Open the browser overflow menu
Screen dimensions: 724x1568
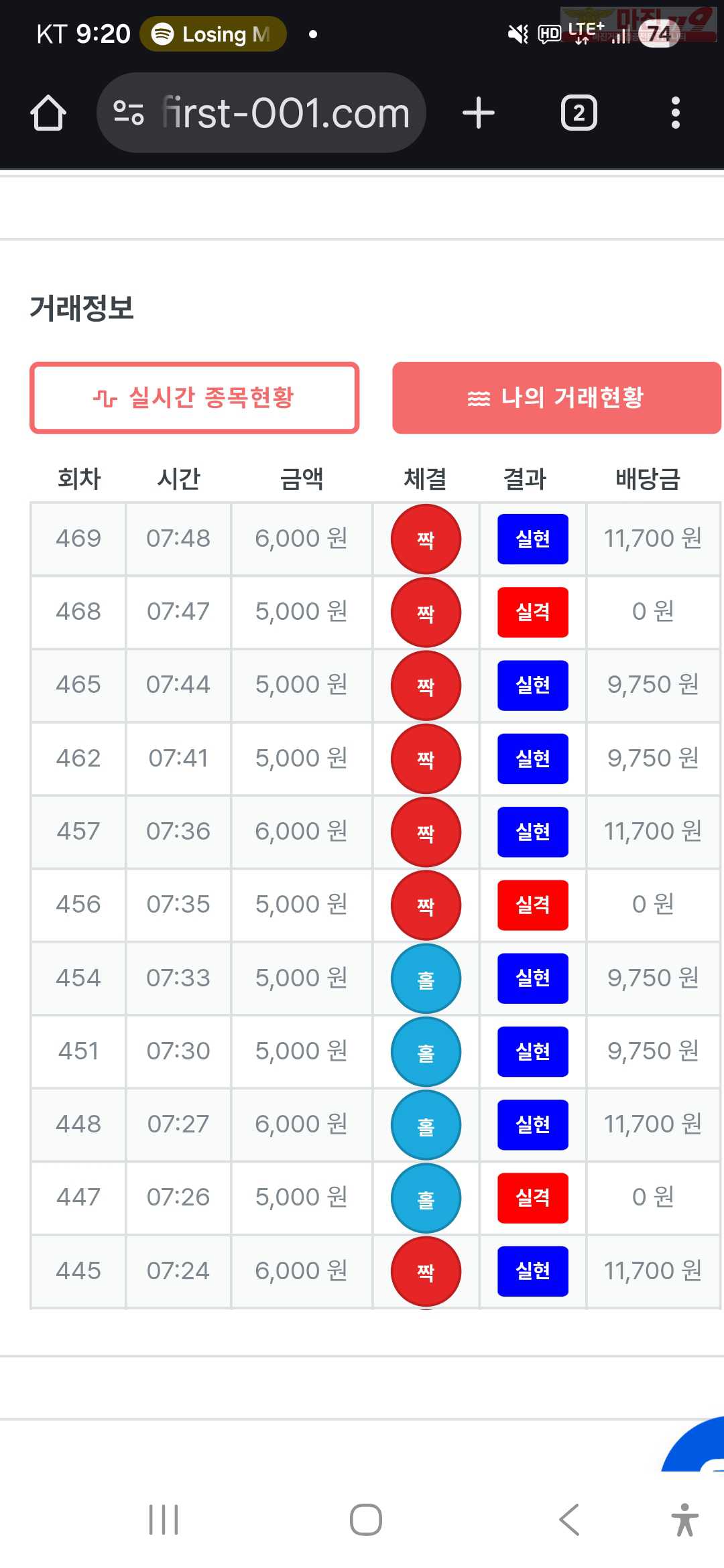675,113
